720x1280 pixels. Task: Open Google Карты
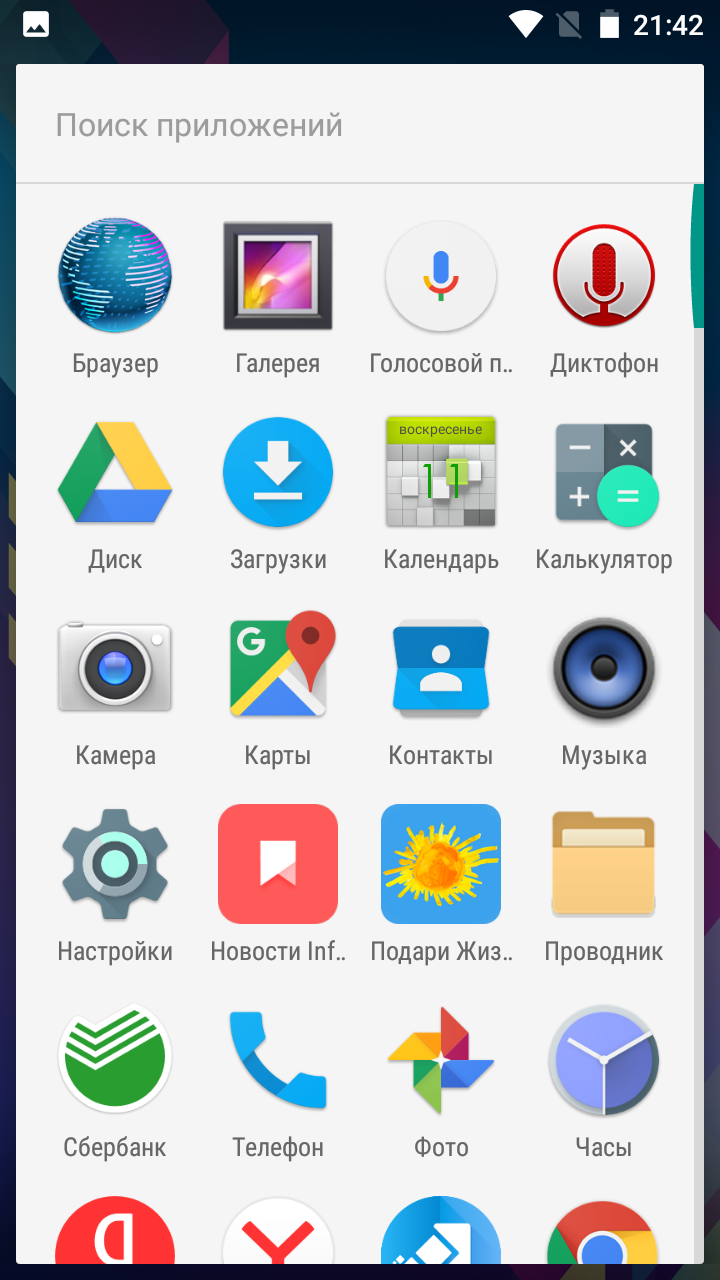point(278,668)
